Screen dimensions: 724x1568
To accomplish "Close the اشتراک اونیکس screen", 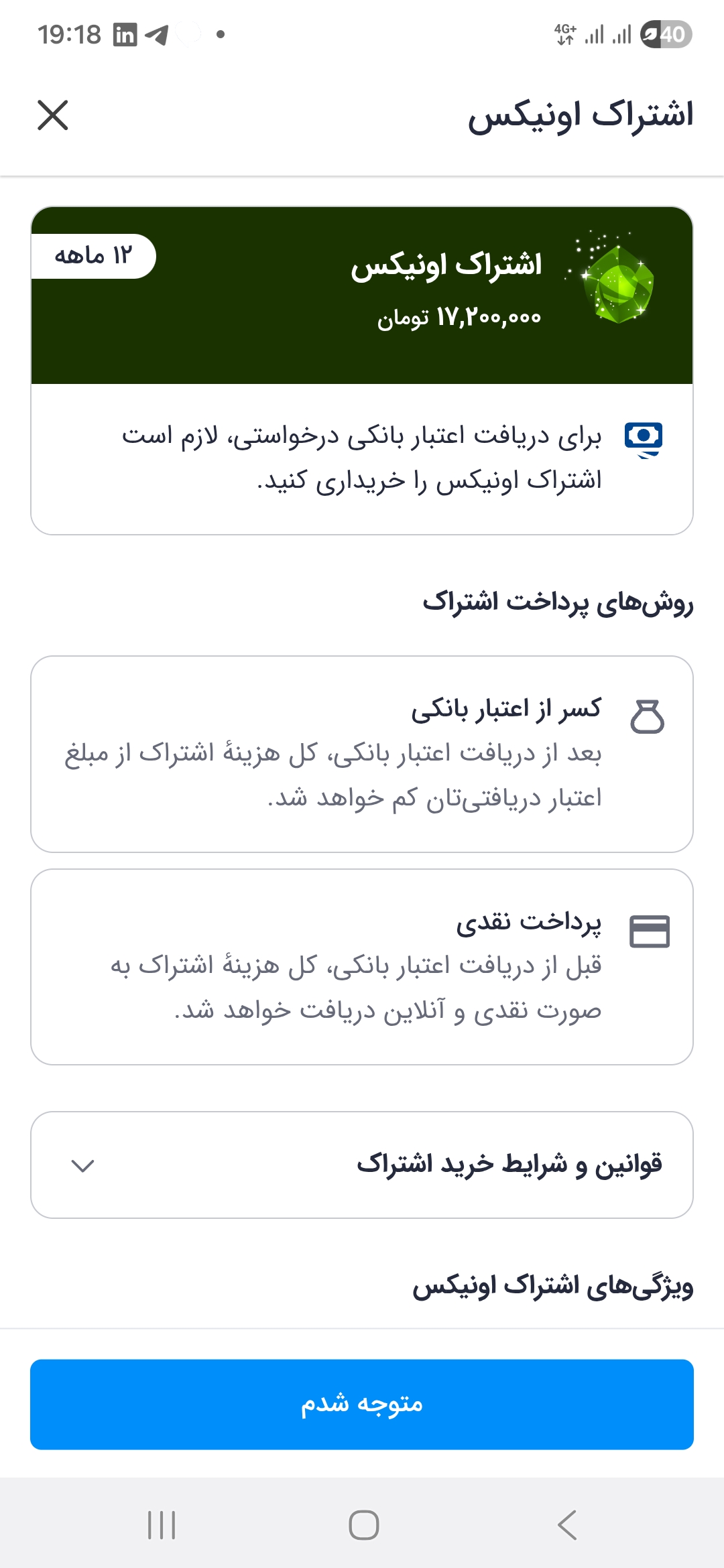I will tap(53, 115).
